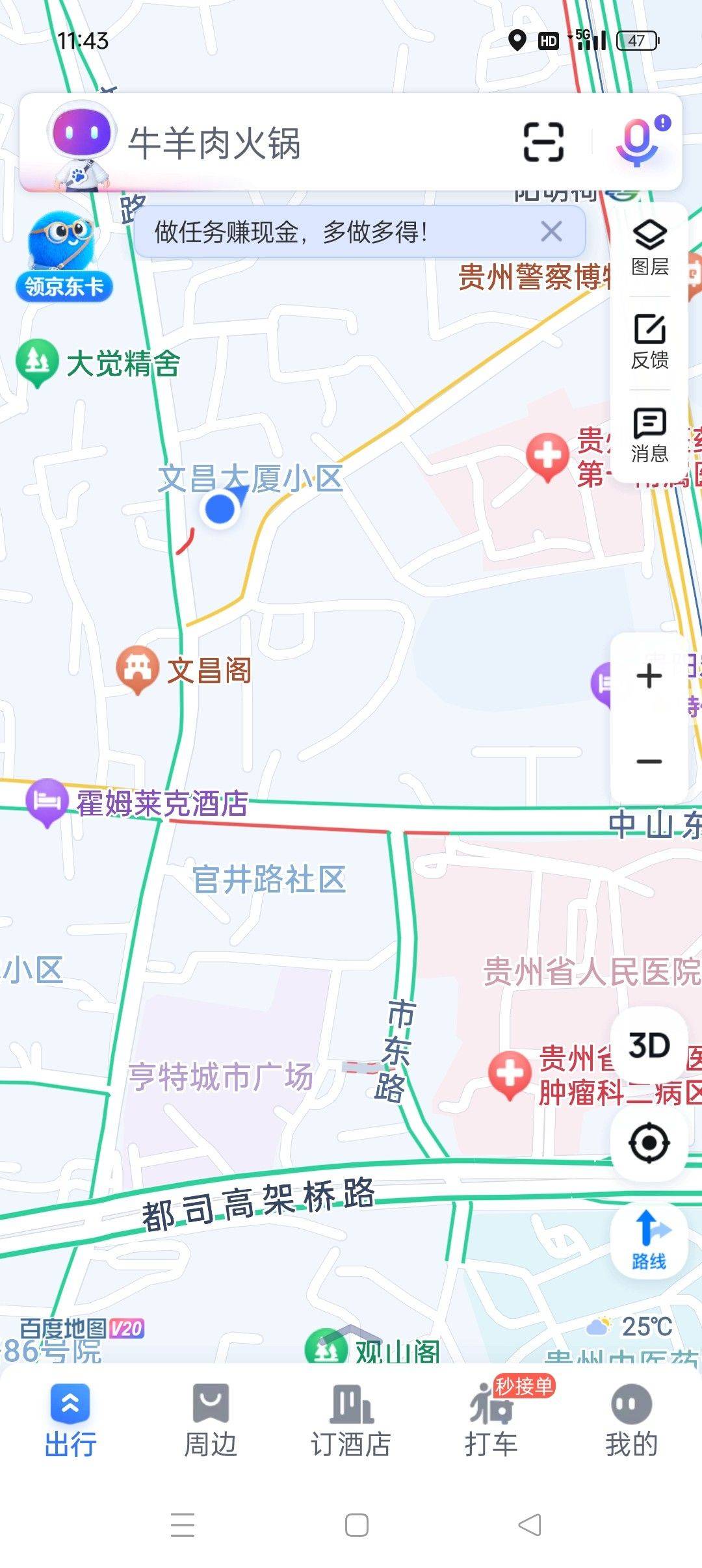
Task: Open the 消息 messages
Action: point(649,435)
